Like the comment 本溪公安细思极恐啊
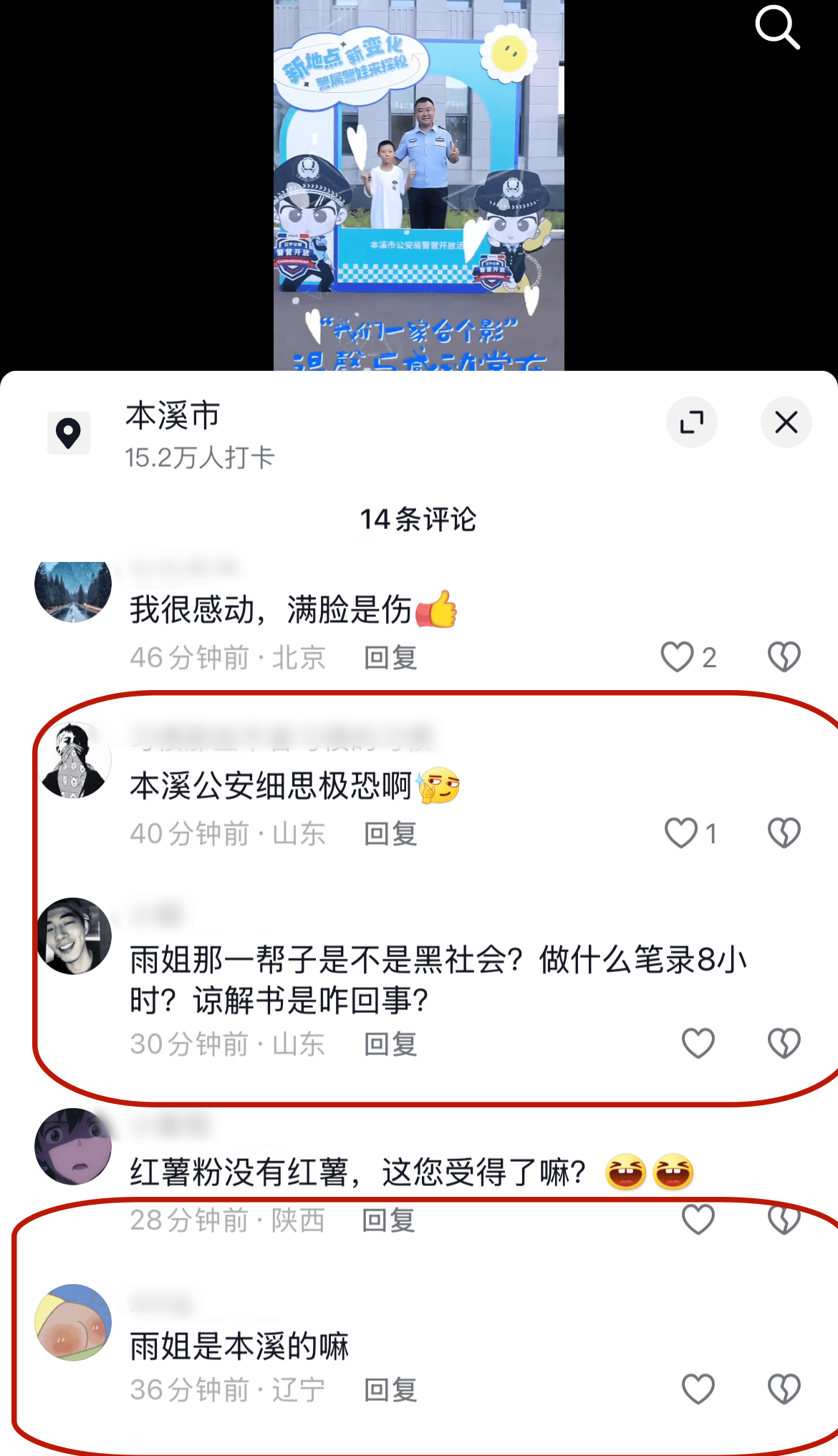 coord(680,833)
